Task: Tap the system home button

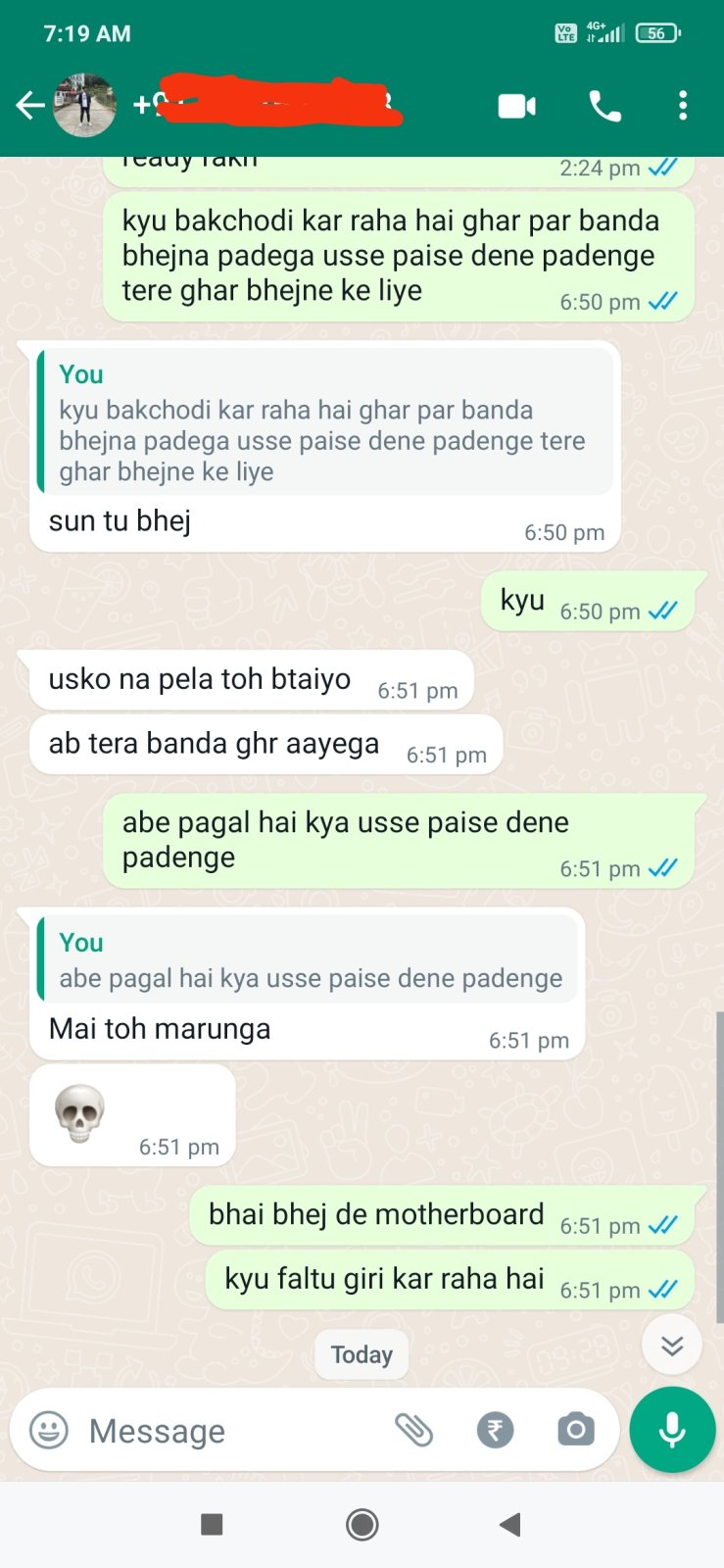Action: coord(362,1525)
